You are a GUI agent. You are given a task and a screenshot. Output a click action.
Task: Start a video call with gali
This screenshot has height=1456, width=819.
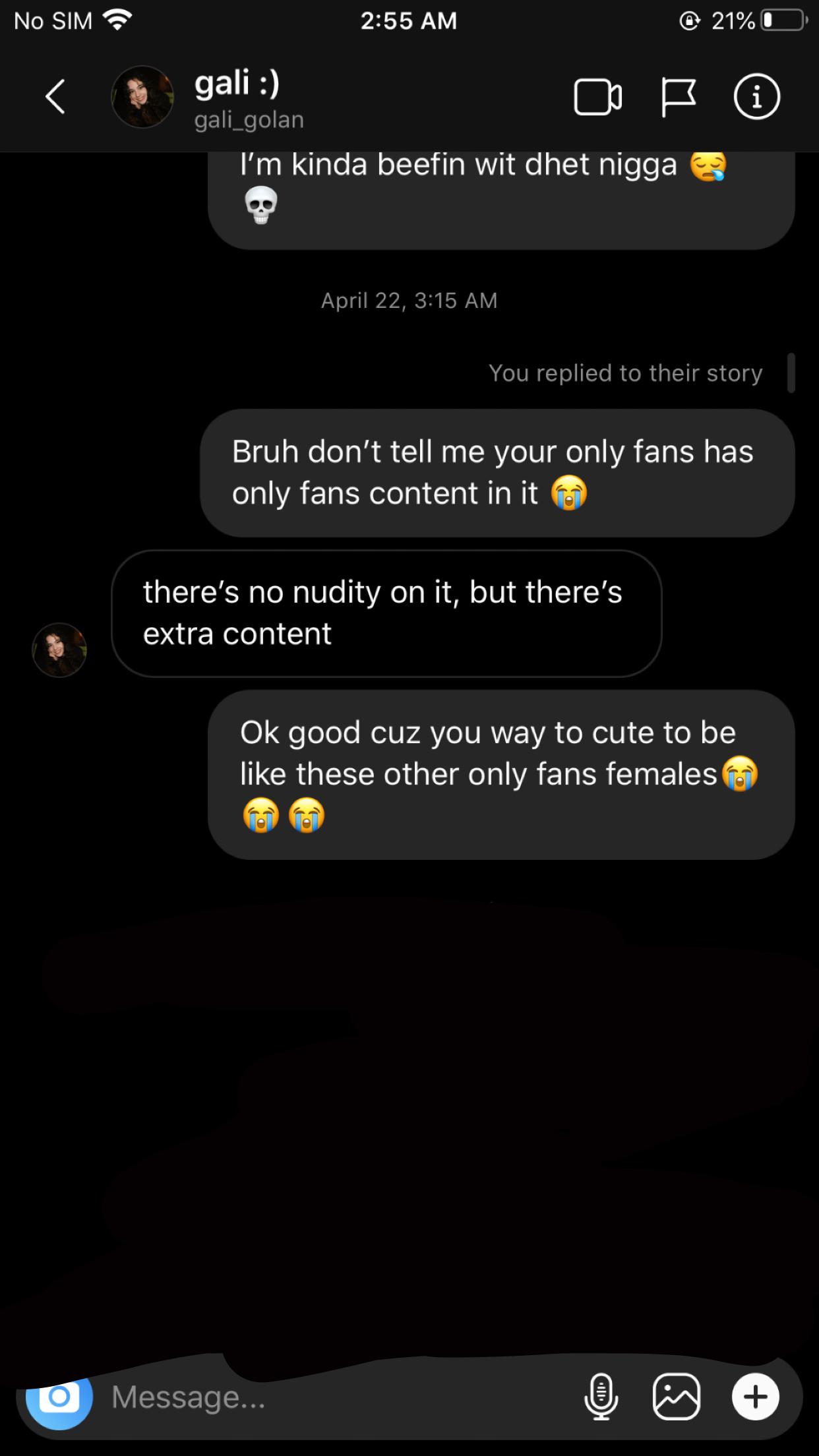click(597, 98)
